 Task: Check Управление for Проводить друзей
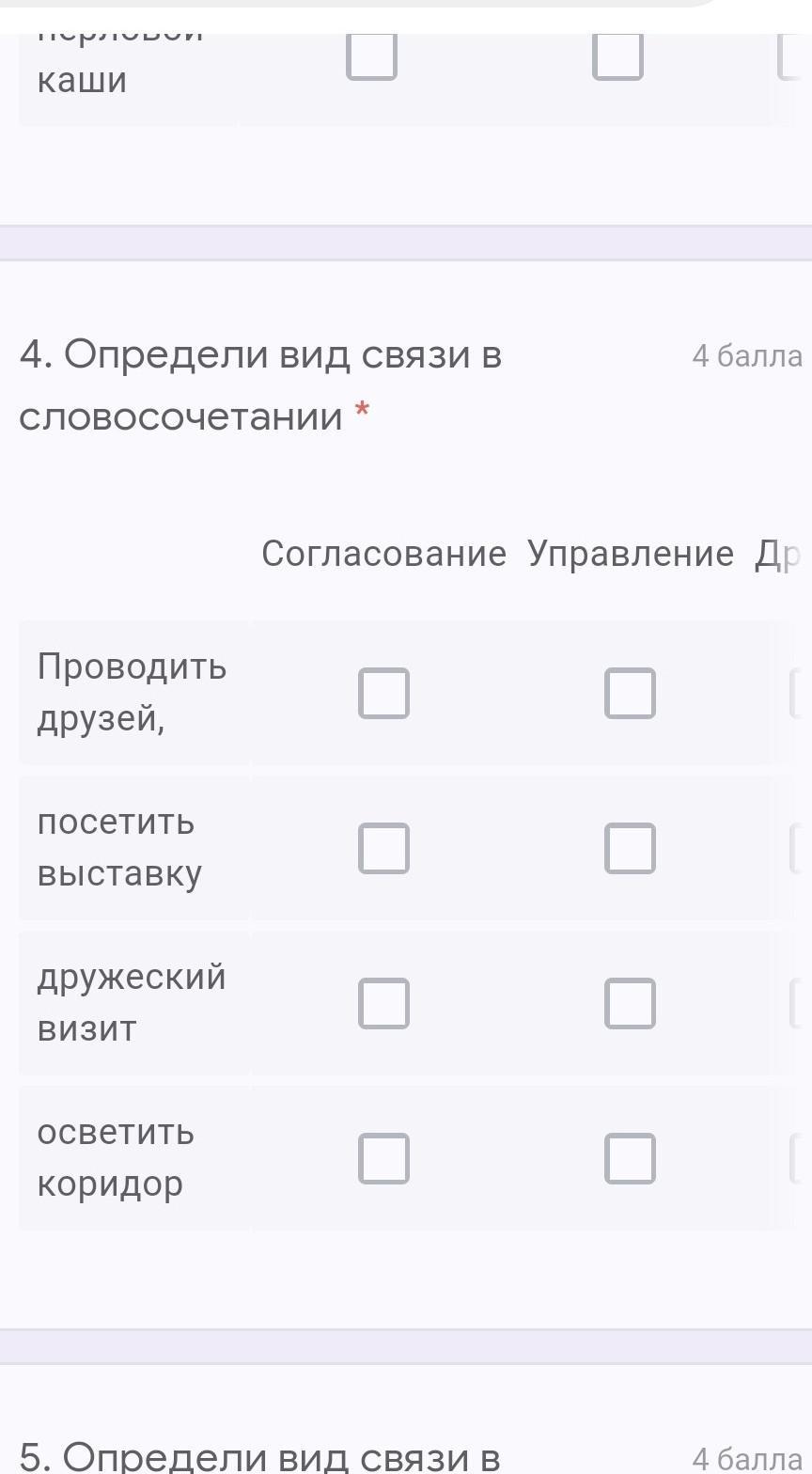tap(630, 693)
